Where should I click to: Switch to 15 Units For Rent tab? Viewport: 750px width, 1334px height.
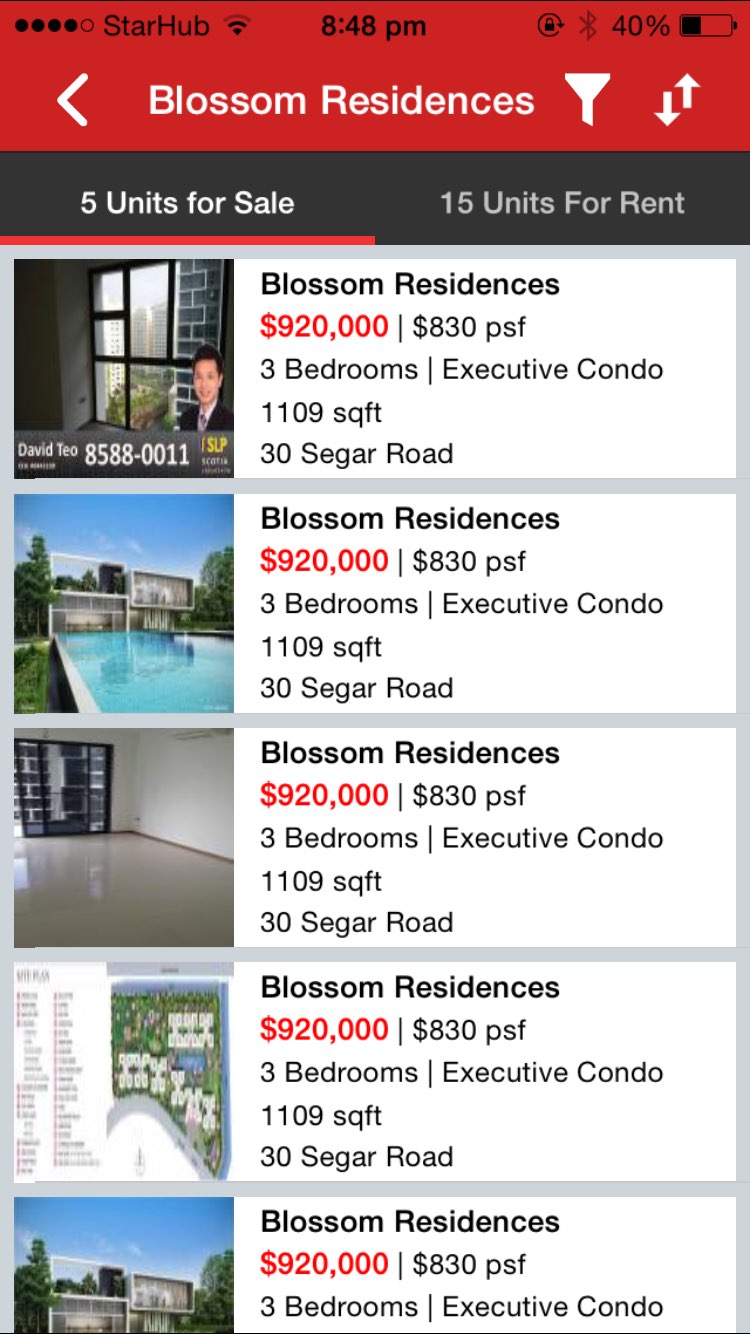(562, 203)
